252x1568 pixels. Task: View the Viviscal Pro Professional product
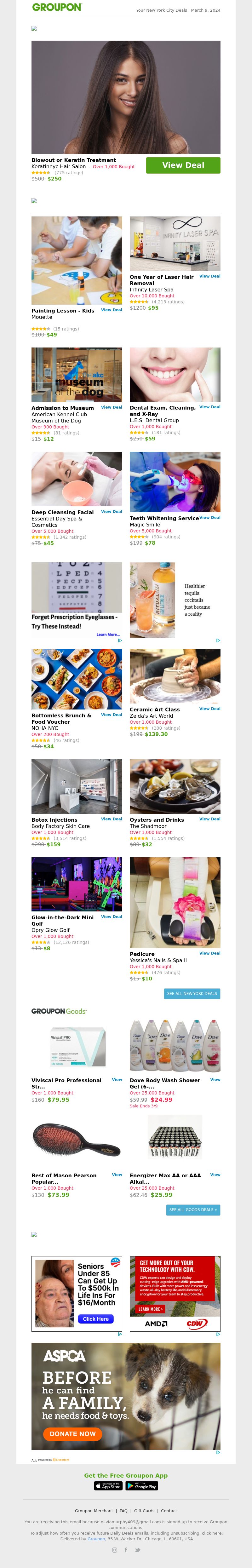click(x=117, y=1080)
